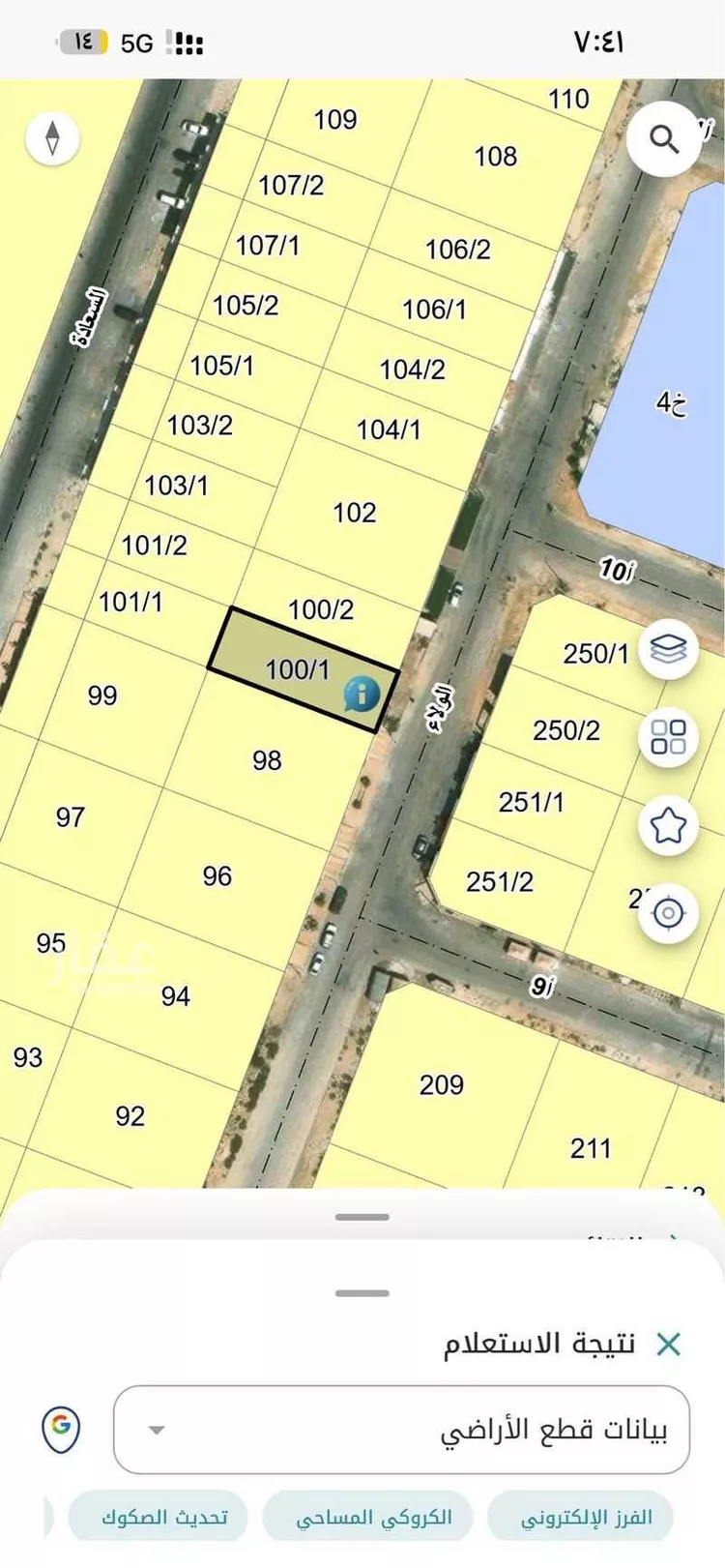Open favorites star button
Viewport: 725px width, 1568px height.
(668, 825)
